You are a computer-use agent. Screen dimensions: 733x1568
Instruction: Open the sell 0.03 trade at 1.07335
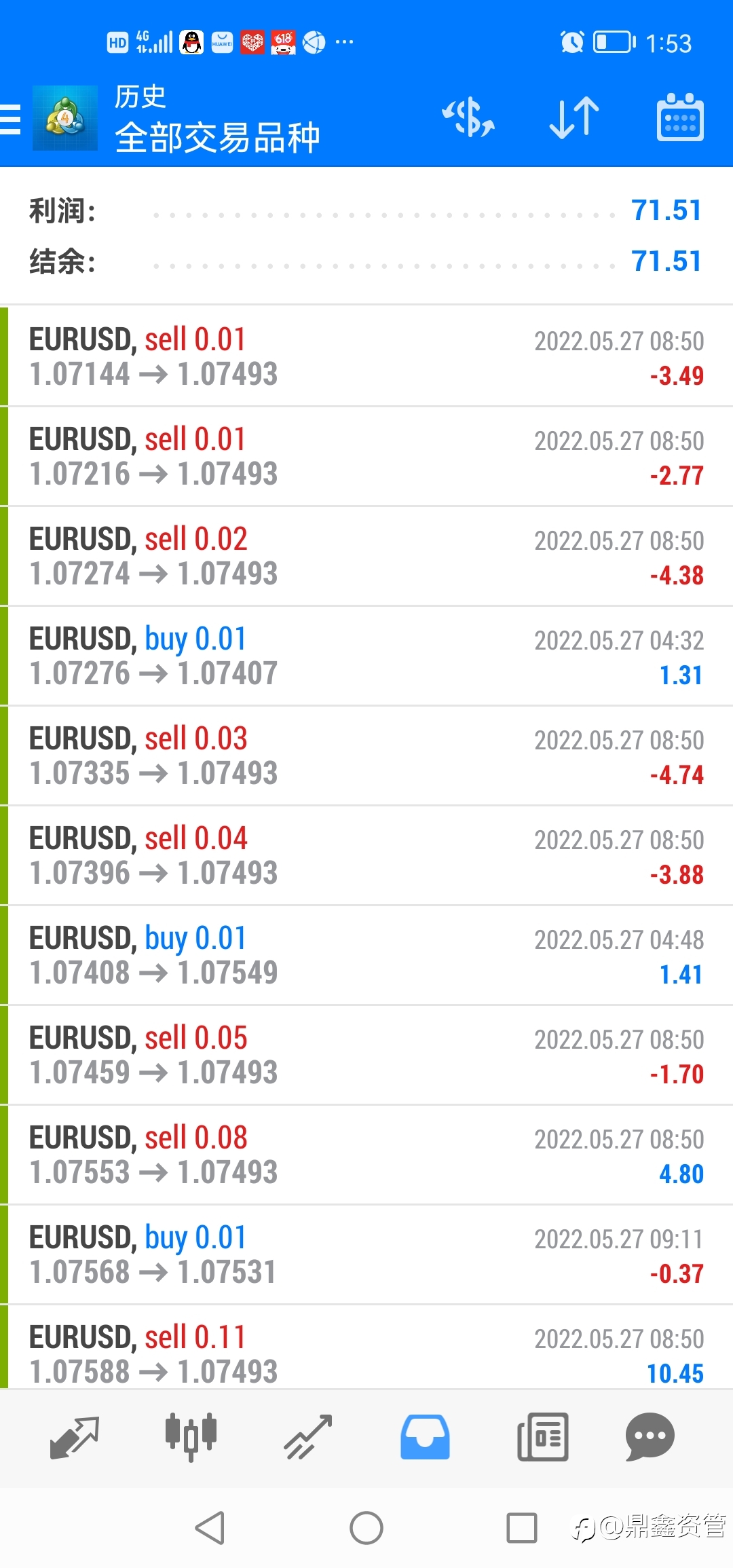[x=366, y=756]
